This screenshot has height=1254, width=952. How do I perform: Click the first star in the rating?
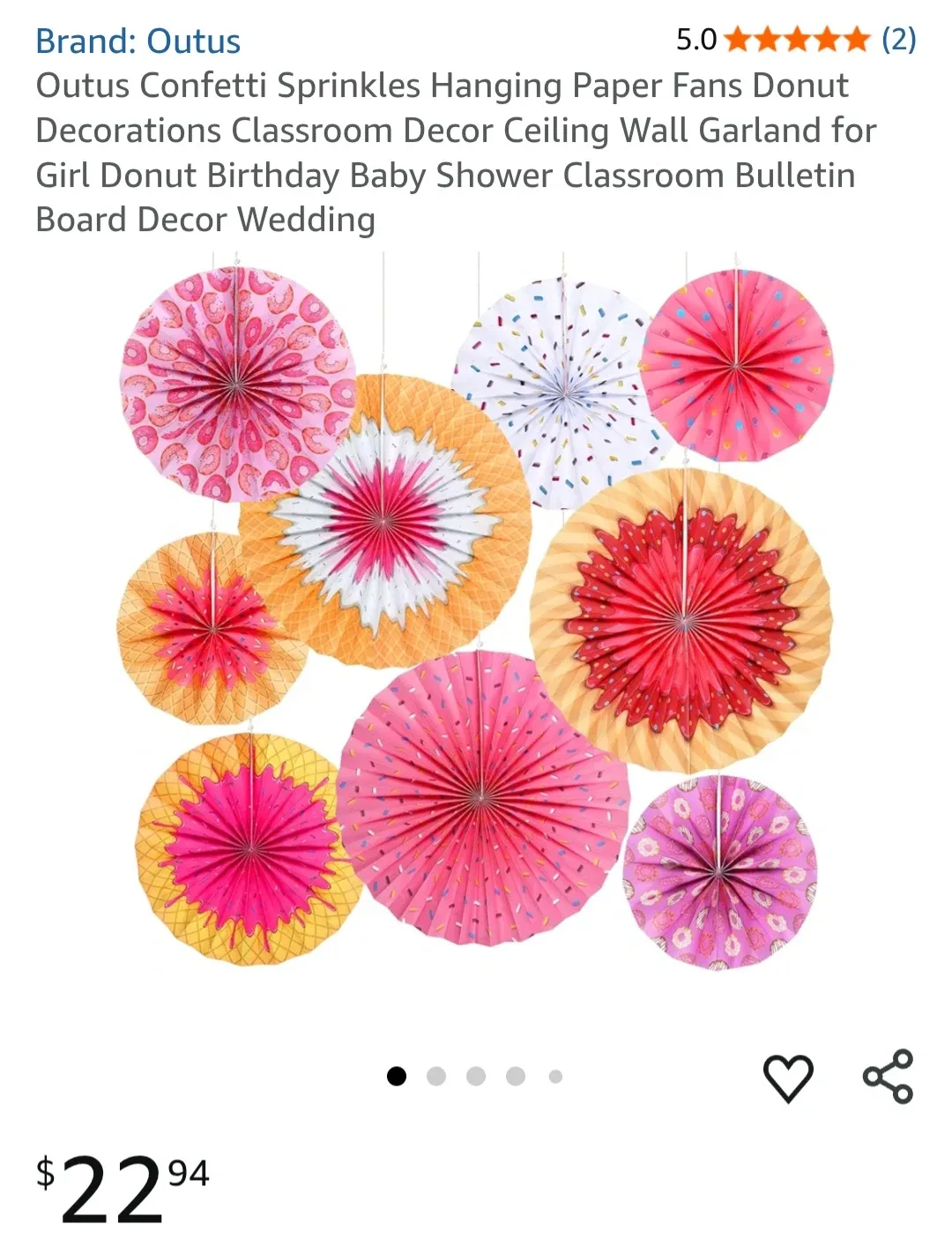(x=738, y=39)
